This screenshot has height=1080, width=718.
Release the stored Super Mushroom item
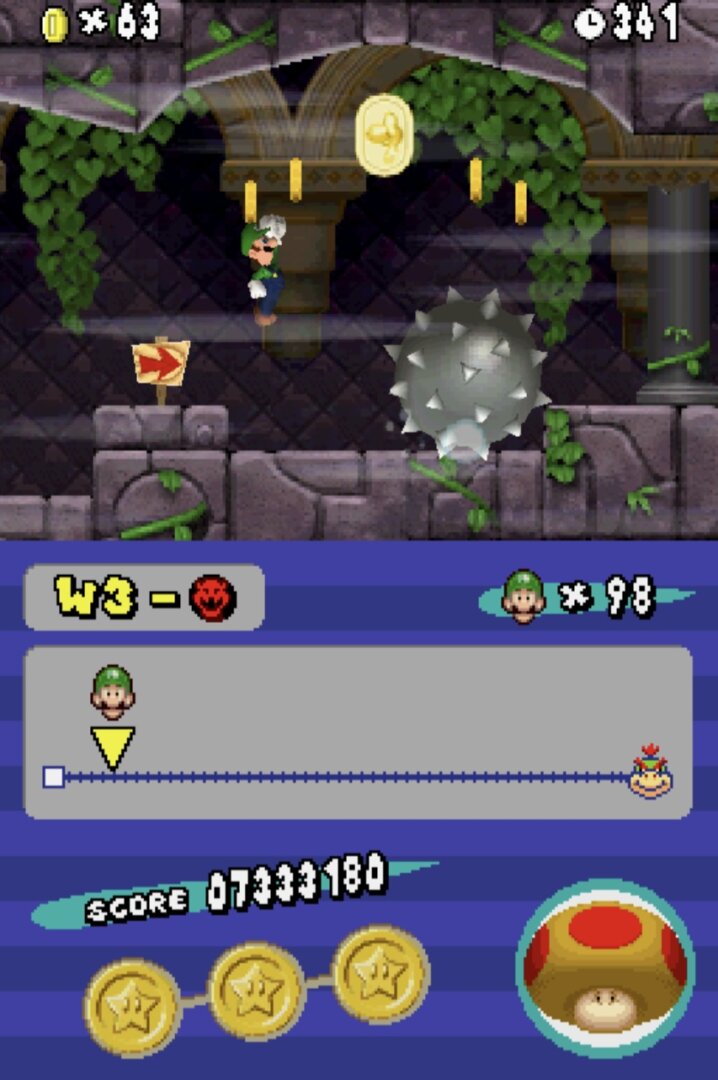pos(605,967)
